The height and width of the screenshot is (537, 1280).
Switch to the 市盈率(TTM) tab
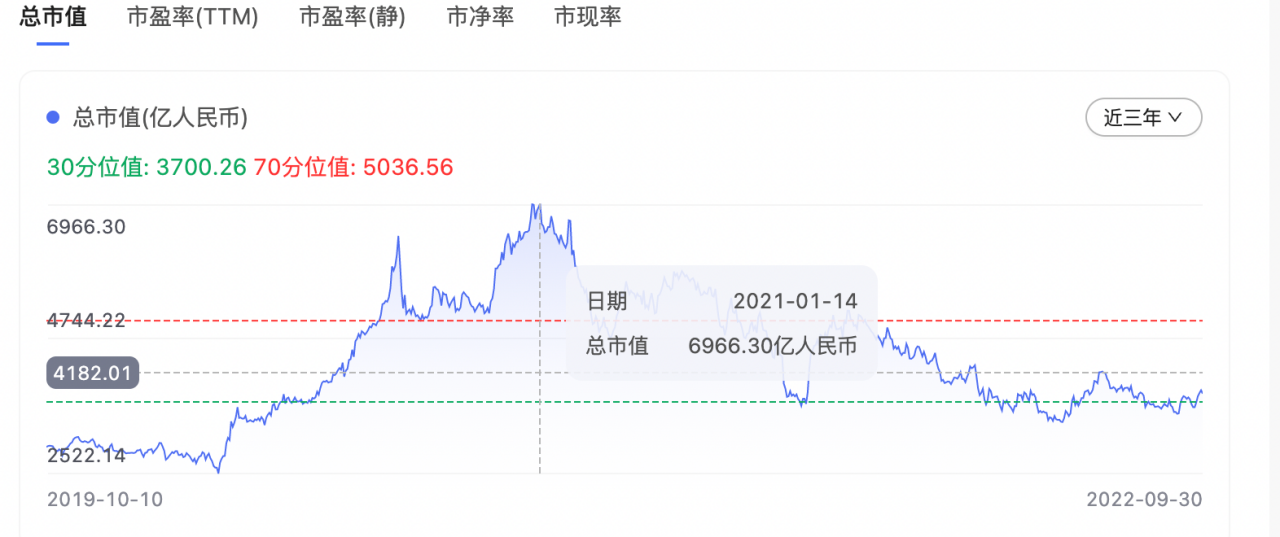pyautogui.click(x=193, y=17)
